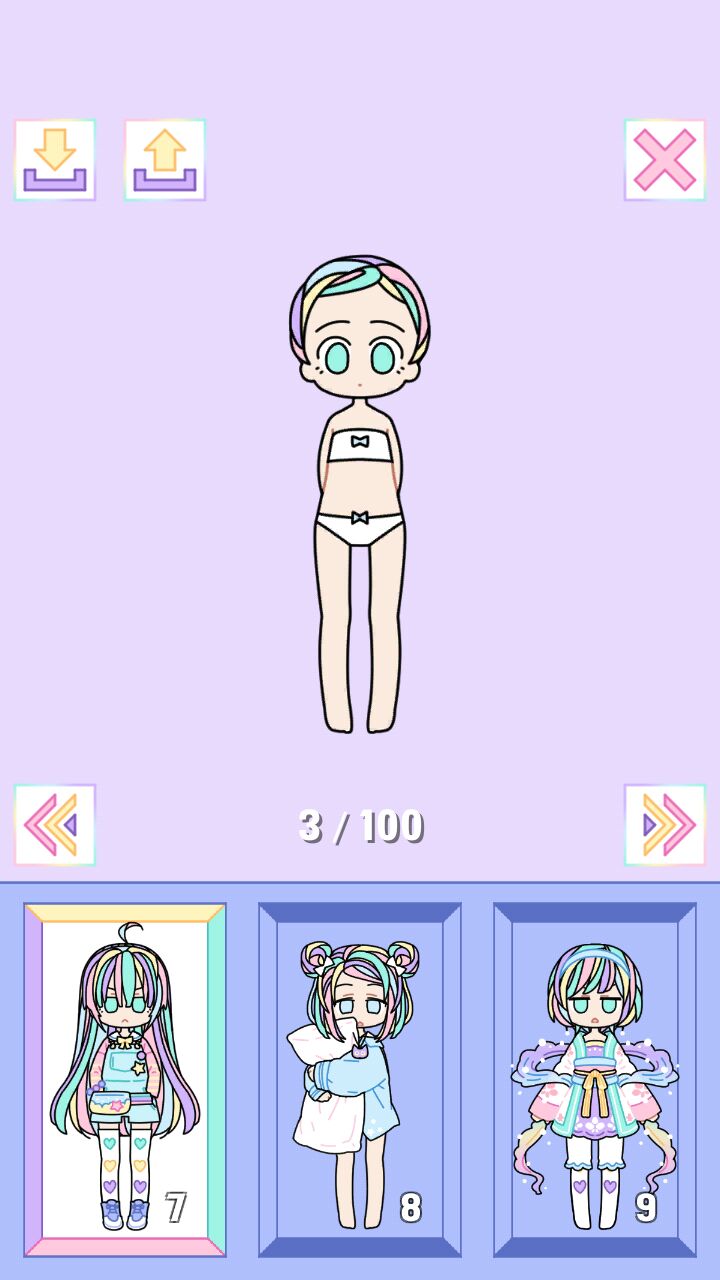
Task: Pick outfit preset number 9
Action: (x=595, y=1080)
